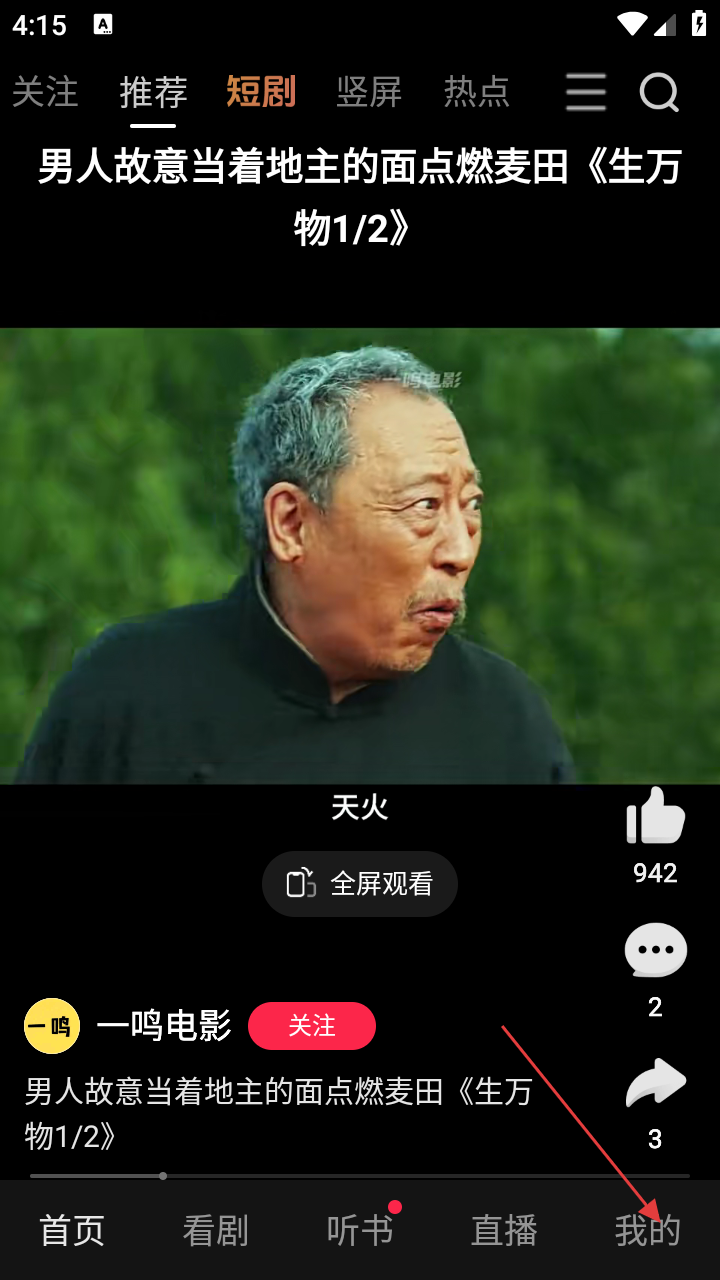The height and width of the screenshot is (1280, 720).
Task: Share this video via the arrow icon
Action: pos(655,1085)
